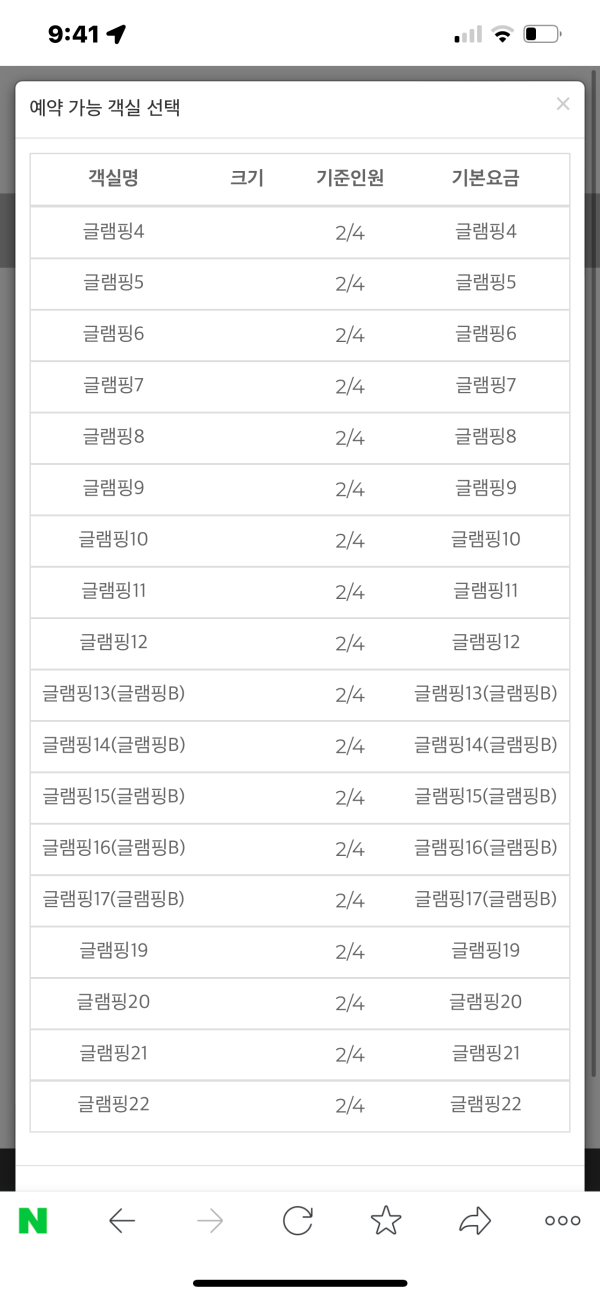Select the 글램핑22 room row
This screenshot has width=600, height=1298.
[x=300, y=1105]
